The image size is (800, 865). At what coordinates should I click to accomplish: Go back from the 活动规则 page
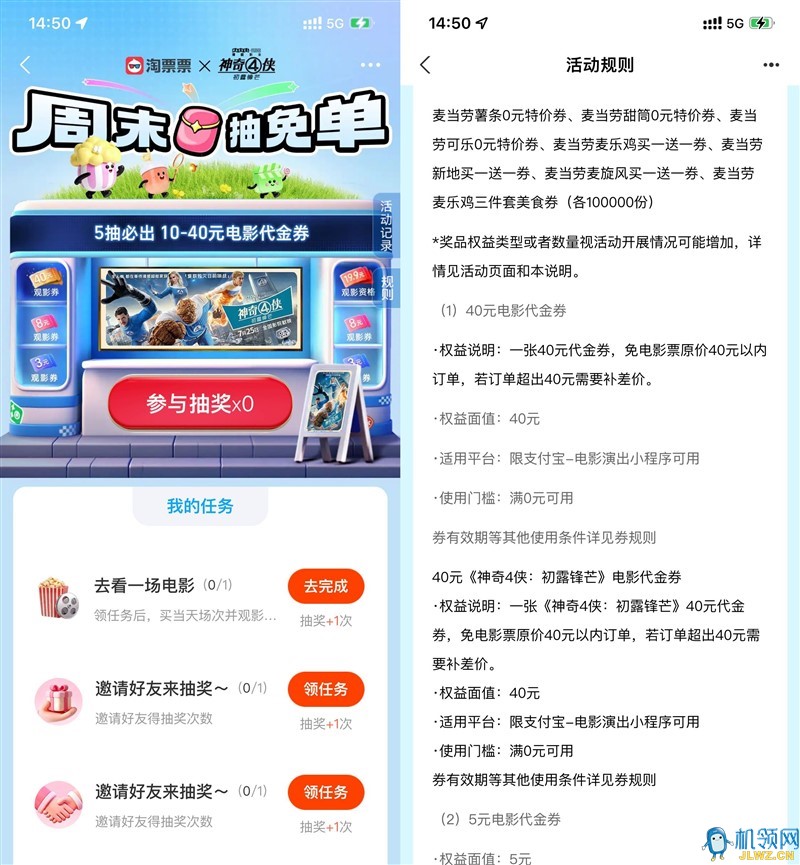pyautogui.click(x=426, y=65)
